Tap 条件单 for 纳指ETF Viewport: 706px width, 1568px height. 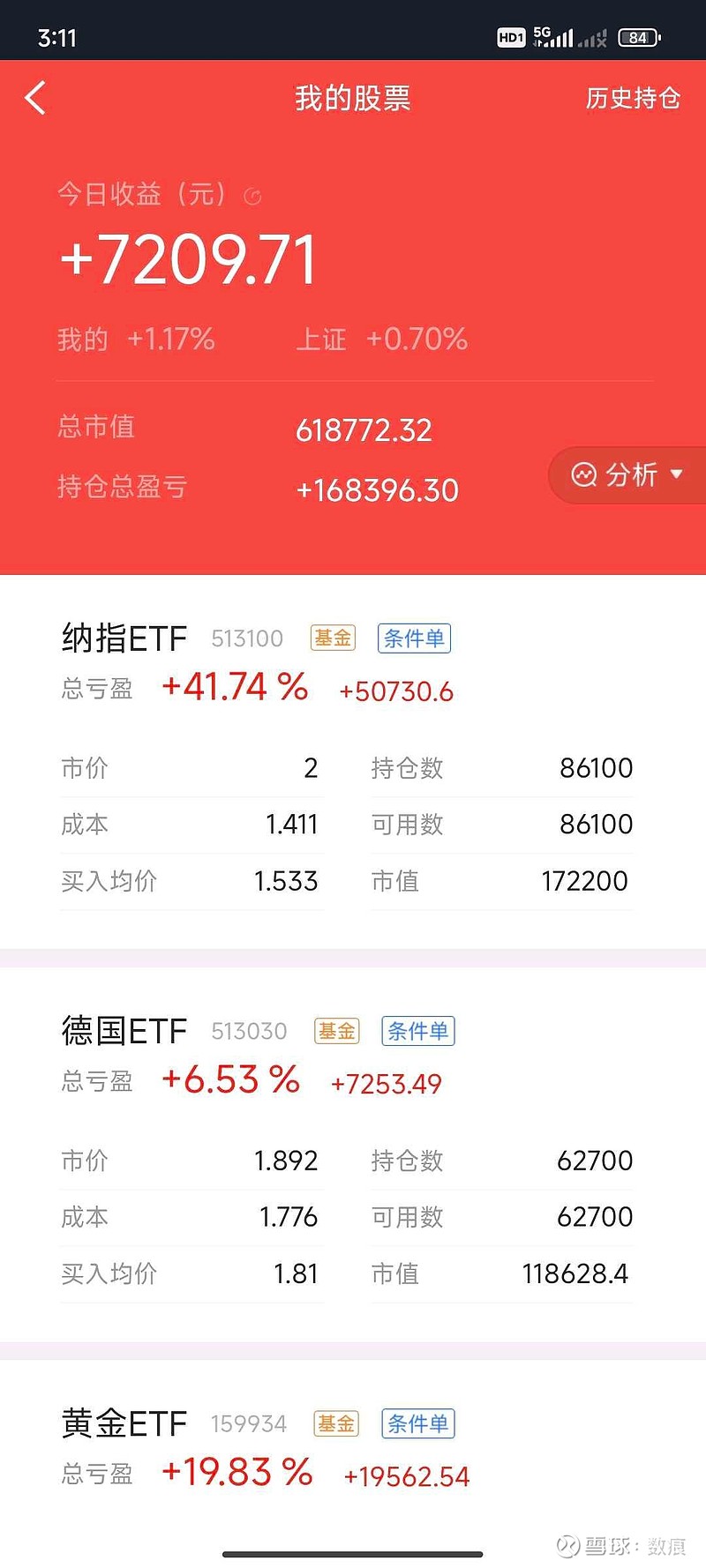(x=415, y=638)
